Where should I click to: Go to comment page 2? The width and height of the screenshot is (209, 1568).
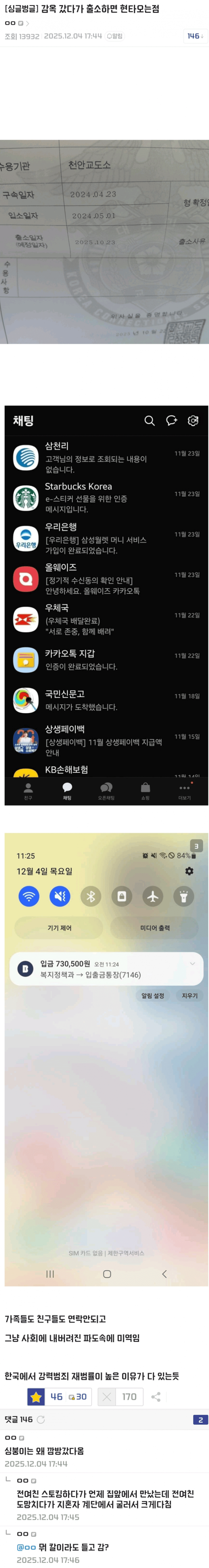200,1420
